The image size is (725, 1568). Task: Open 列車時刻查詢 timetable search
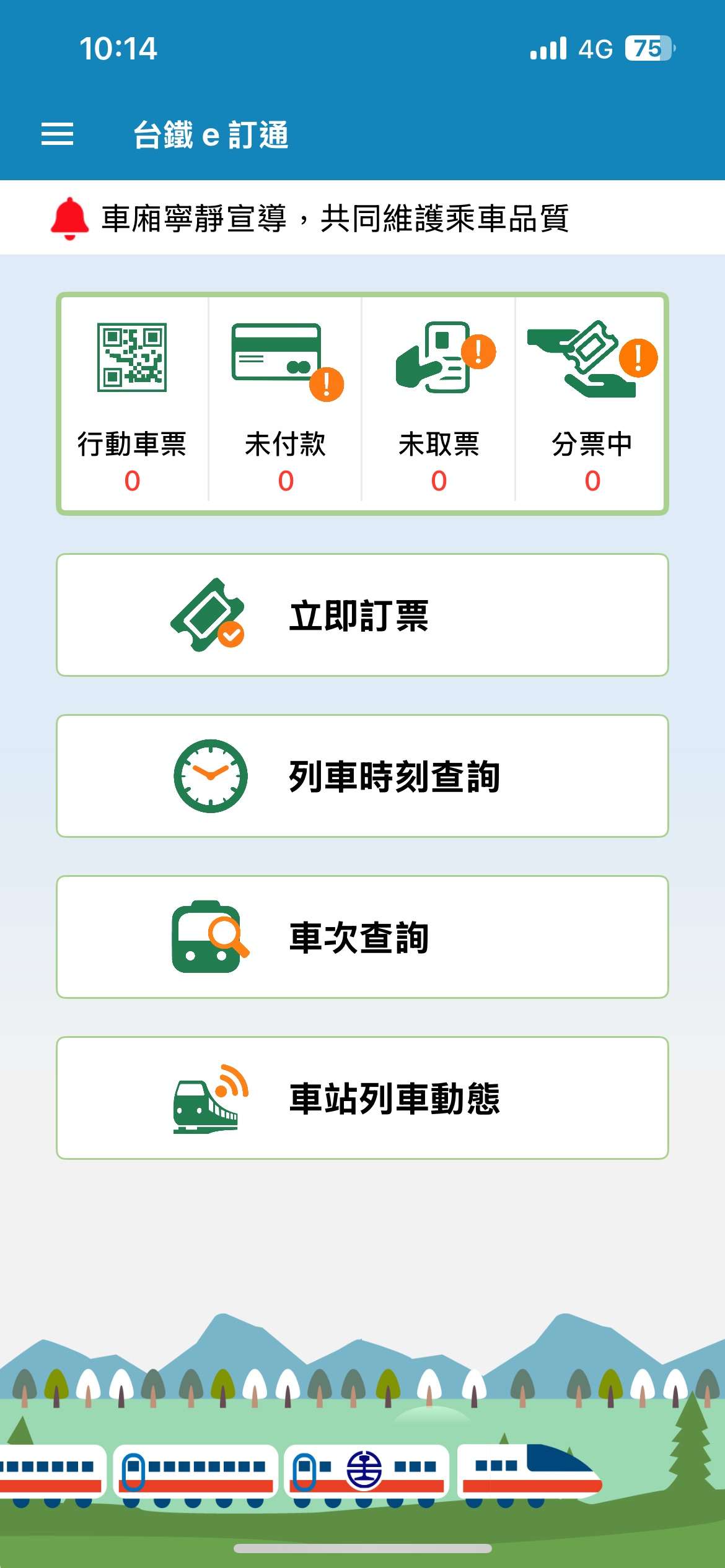point(362,776)
